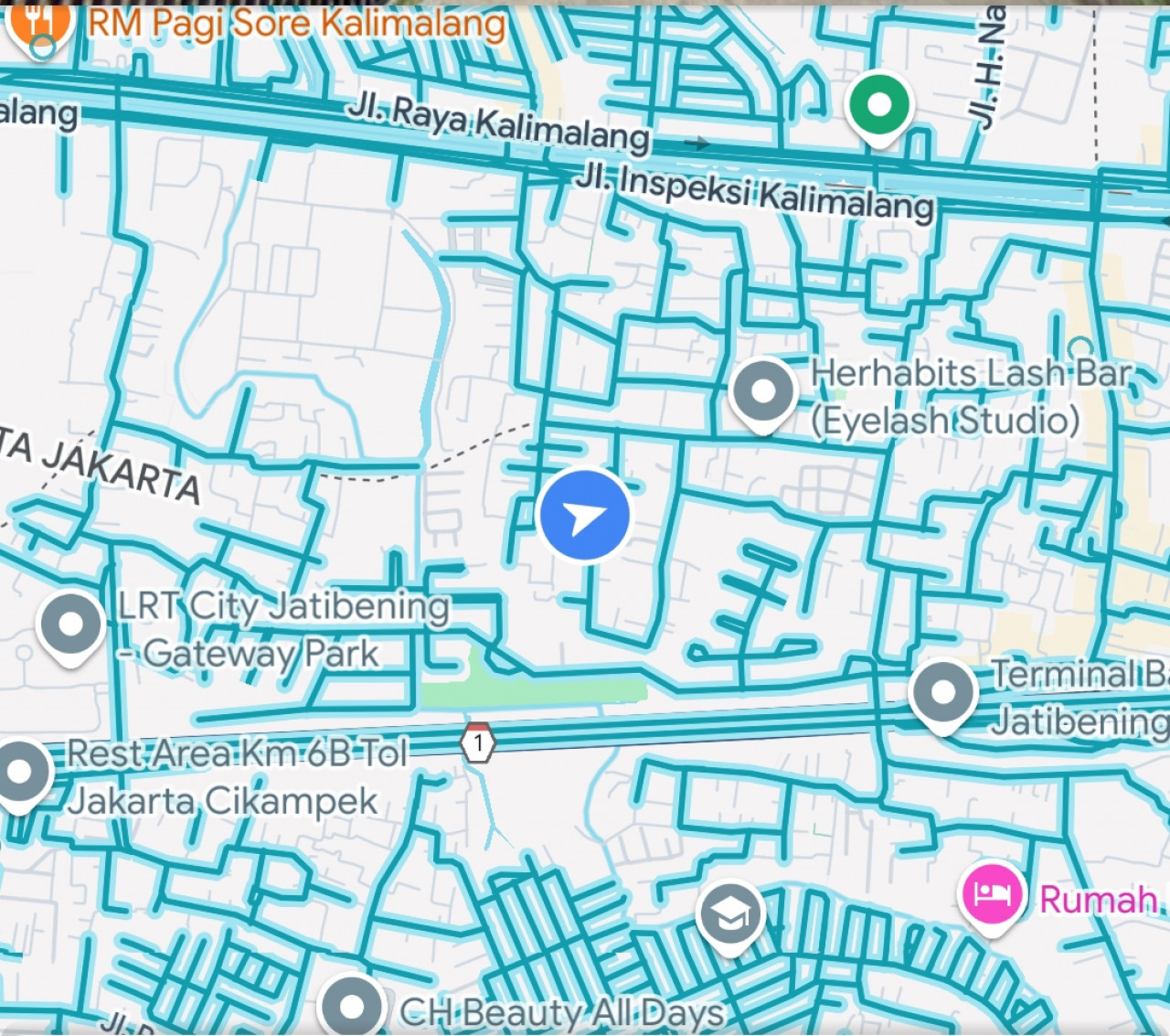Select the school pin with graduation cap

click(729, 914)
